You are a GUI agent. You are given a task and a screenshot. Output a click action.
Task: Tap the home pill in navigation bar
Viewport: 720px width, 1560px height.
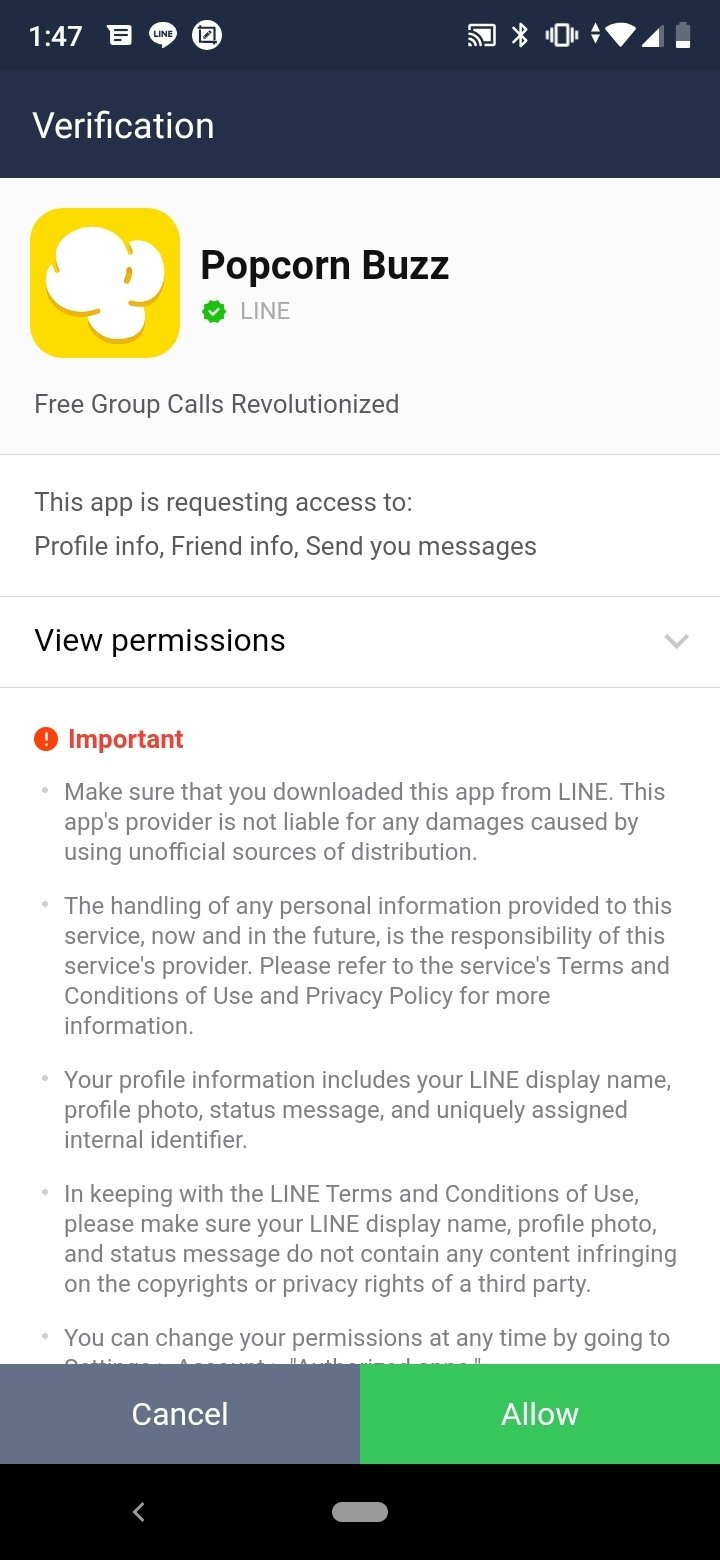tap(360, 1512)
